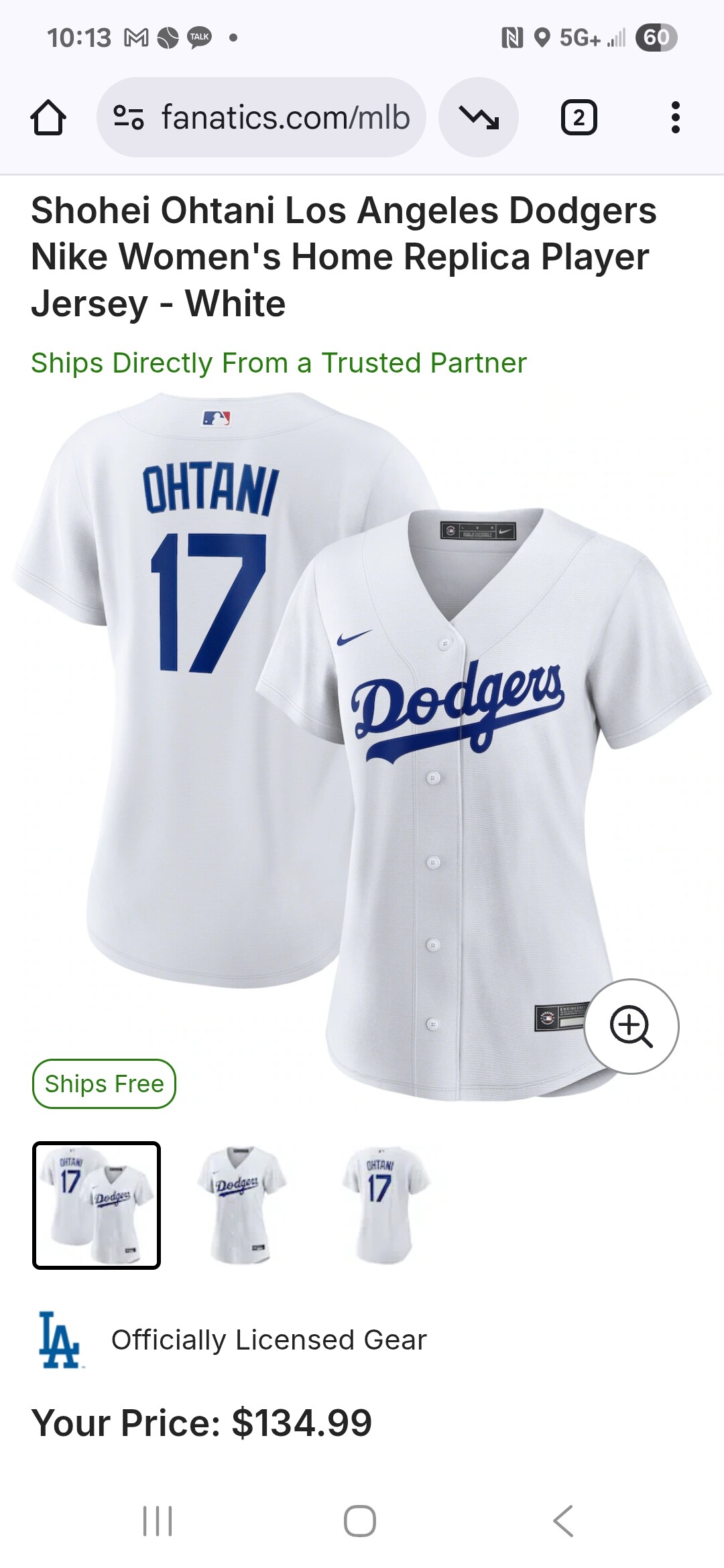Select the front and back jersey thumbnail
Screen dimensions: 724x1568
pos(97,1205)
